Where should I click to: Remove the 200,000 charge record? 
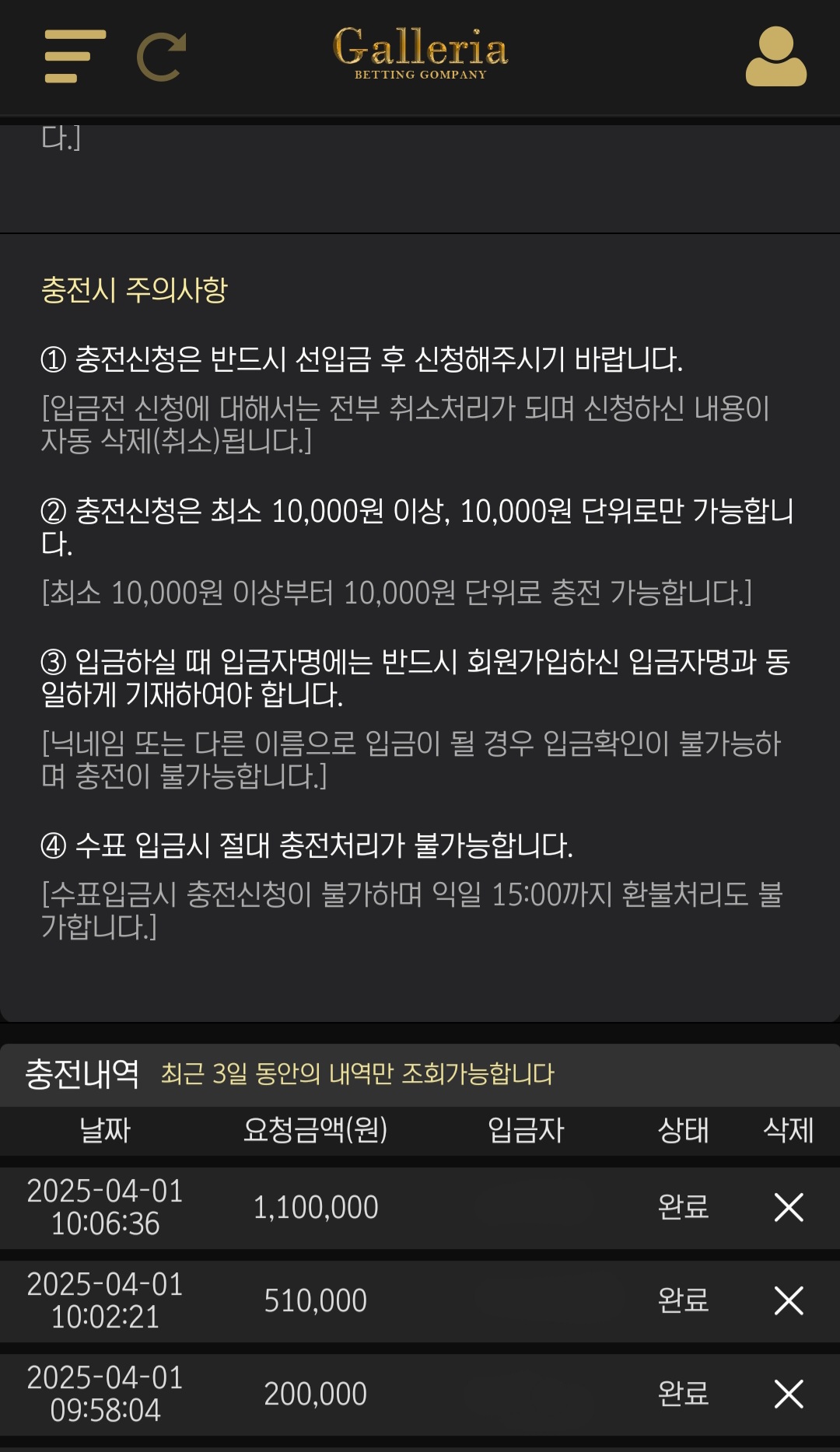(x=789, y=1394)
